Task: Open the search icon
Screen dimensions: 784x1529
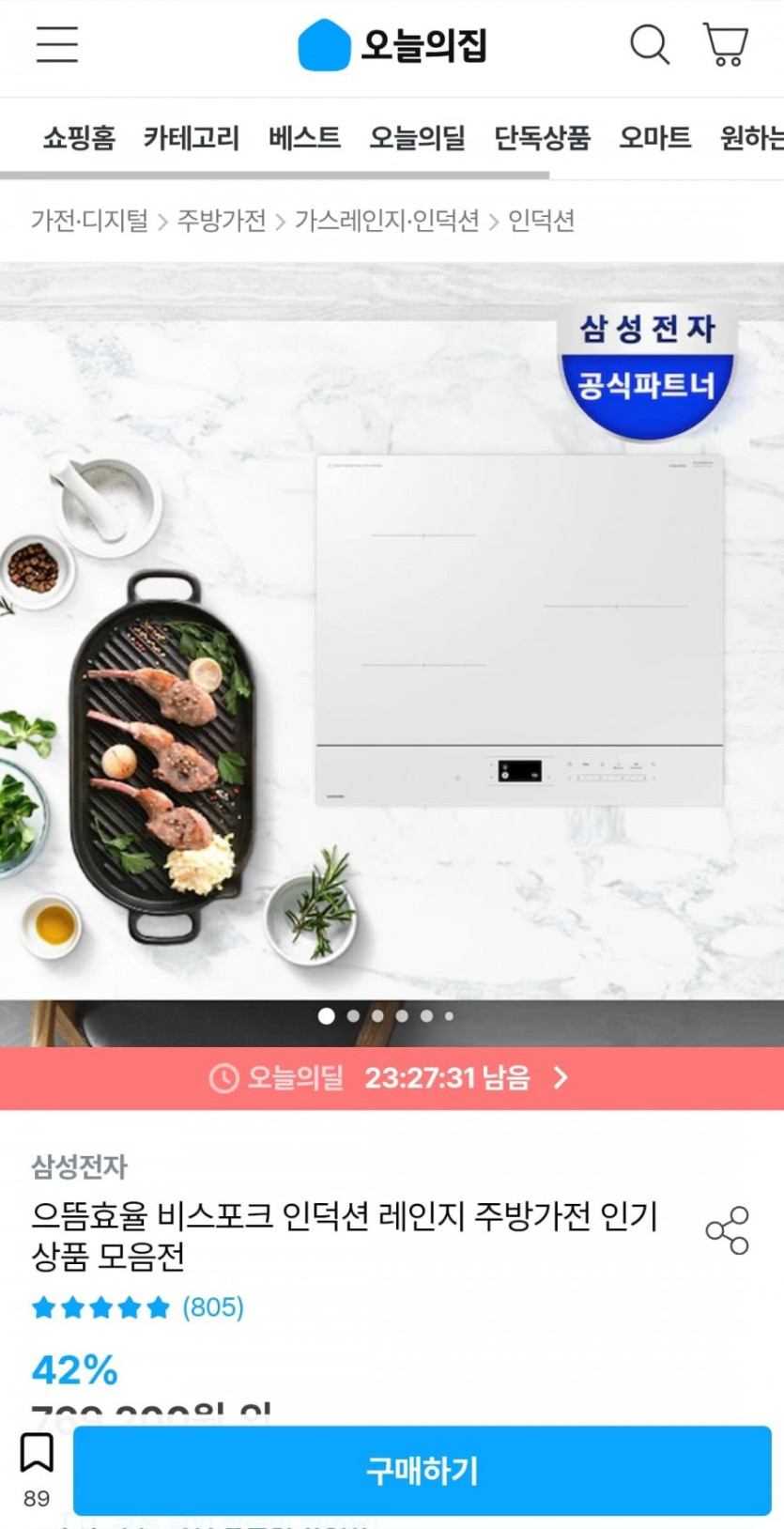Action: (x=650, y=44)
